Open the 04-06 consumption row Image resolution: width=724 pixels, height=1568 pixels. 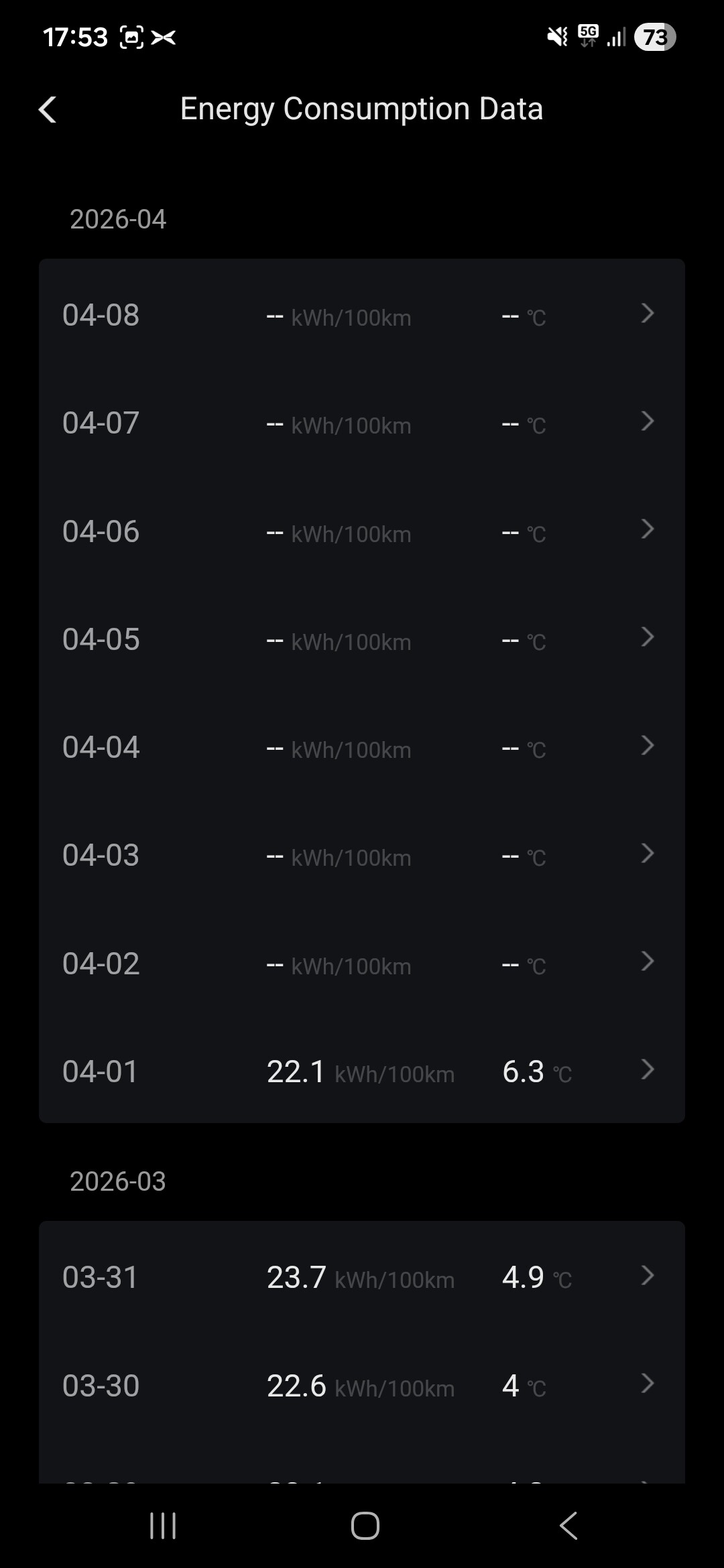(362, 531)
